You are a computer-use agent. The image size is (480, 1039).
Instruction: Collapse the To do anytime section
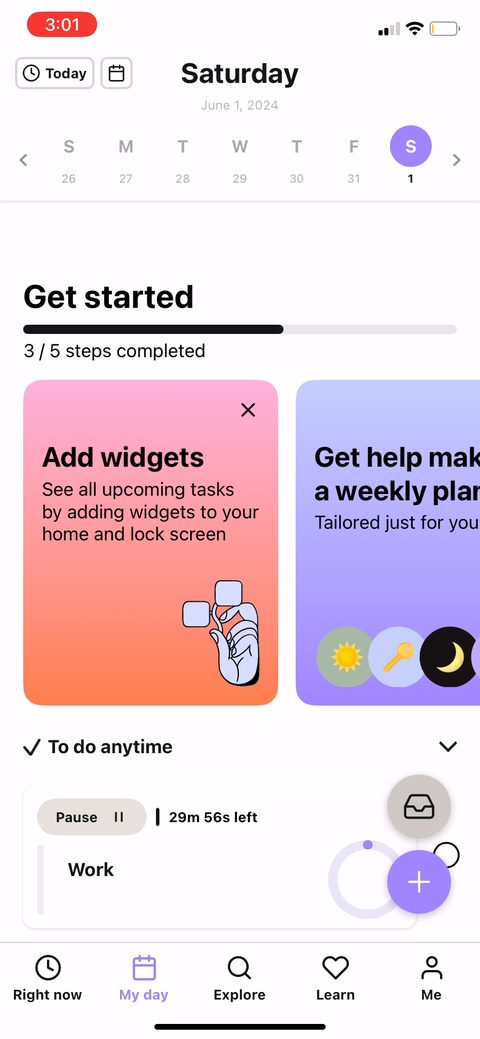point(448,747)
